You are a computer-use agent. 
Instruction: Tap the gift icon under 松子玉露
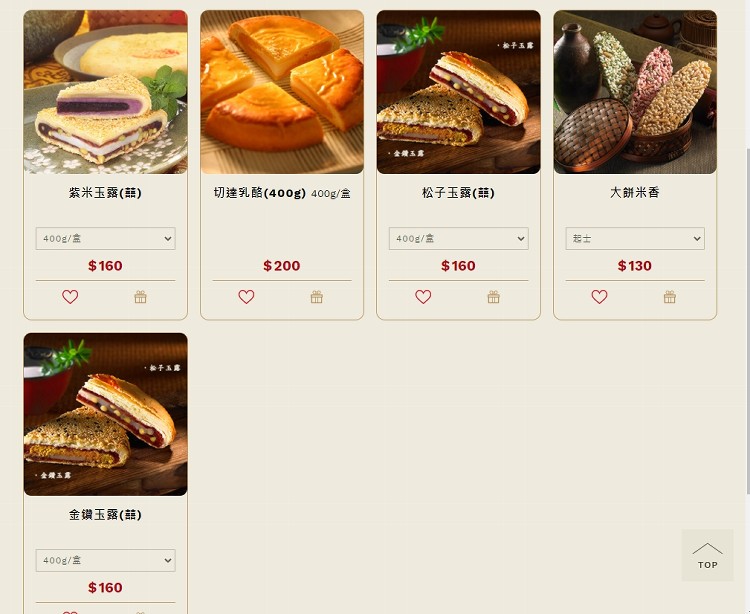[493, 297]
